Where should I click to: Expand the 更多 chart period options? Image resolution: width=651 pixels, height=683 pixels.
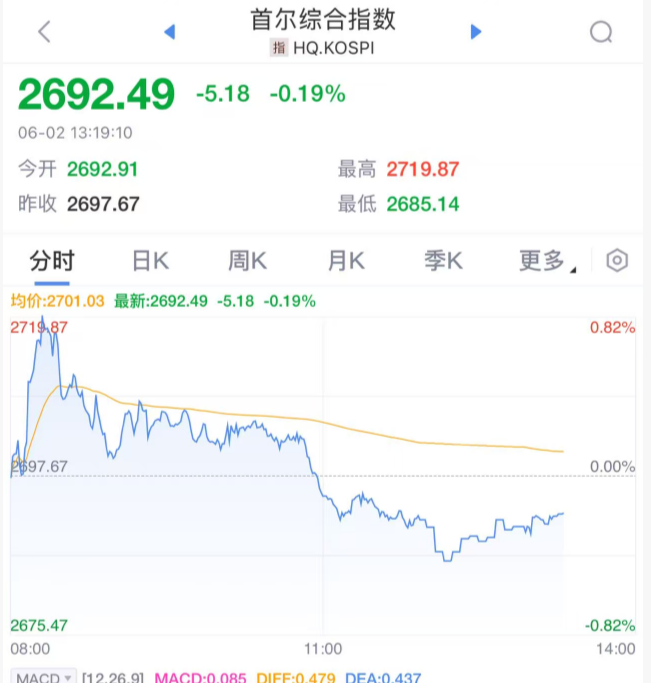[546, 261]
